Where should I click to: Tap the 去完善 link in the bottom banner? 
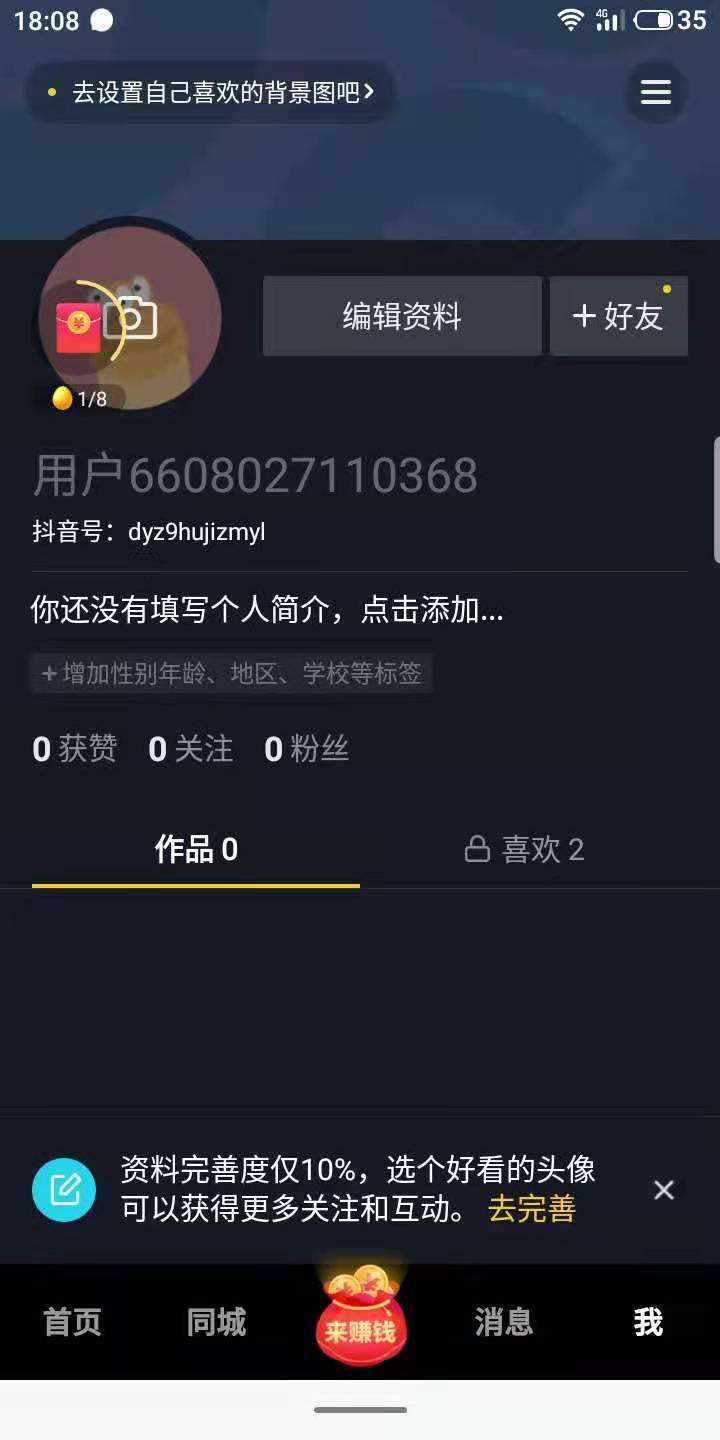(531, 1211)
